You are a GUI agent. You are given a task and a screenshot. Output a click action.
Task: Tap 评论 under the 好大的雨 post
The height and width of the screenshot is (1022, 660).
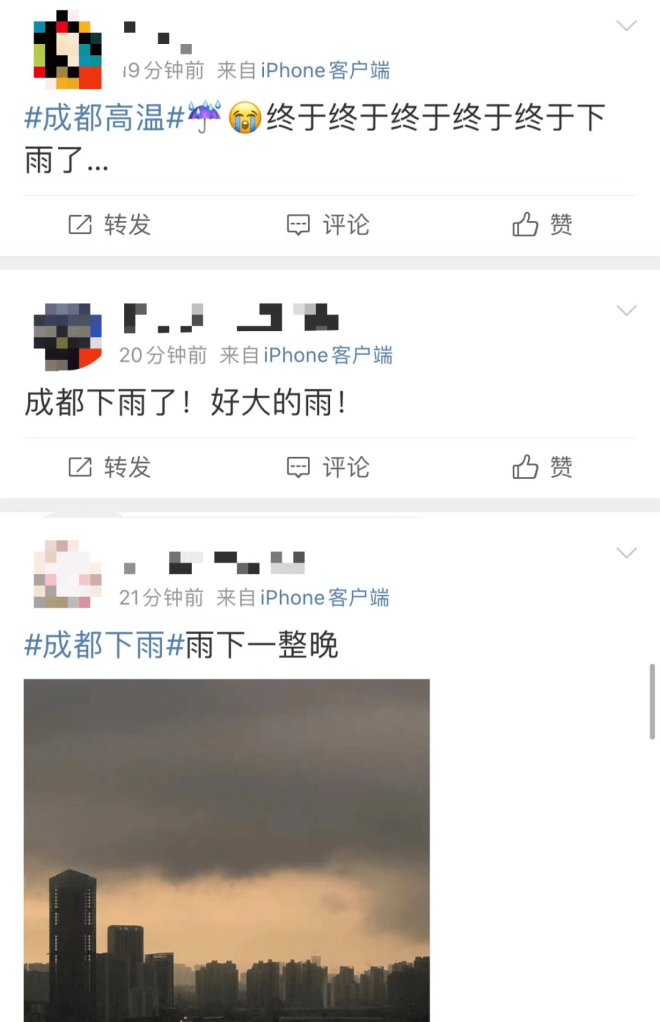pyautogui.click(x=328, y=467)
